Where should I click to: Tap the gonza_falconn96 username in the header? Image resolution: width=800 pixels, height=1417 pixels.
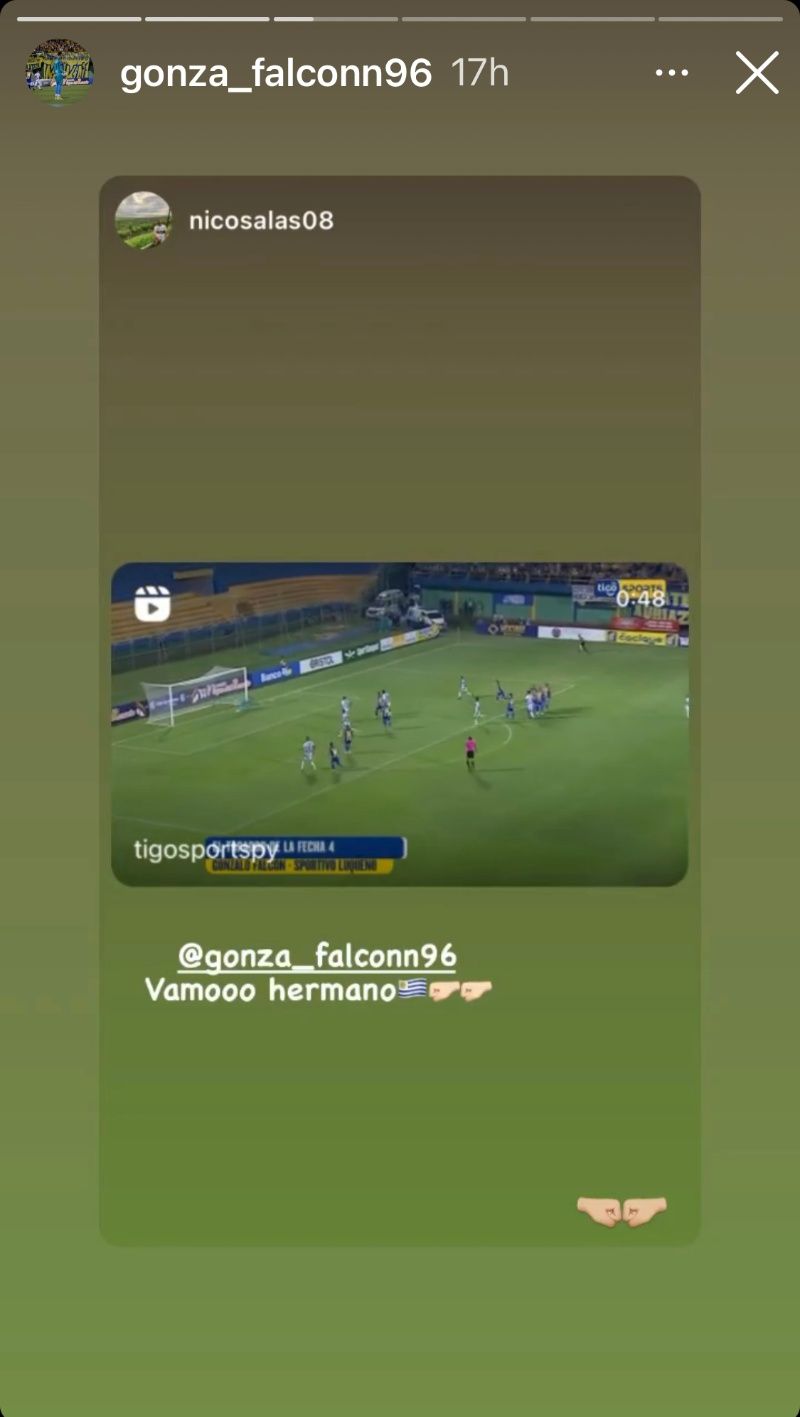click(x=276, y=73)
